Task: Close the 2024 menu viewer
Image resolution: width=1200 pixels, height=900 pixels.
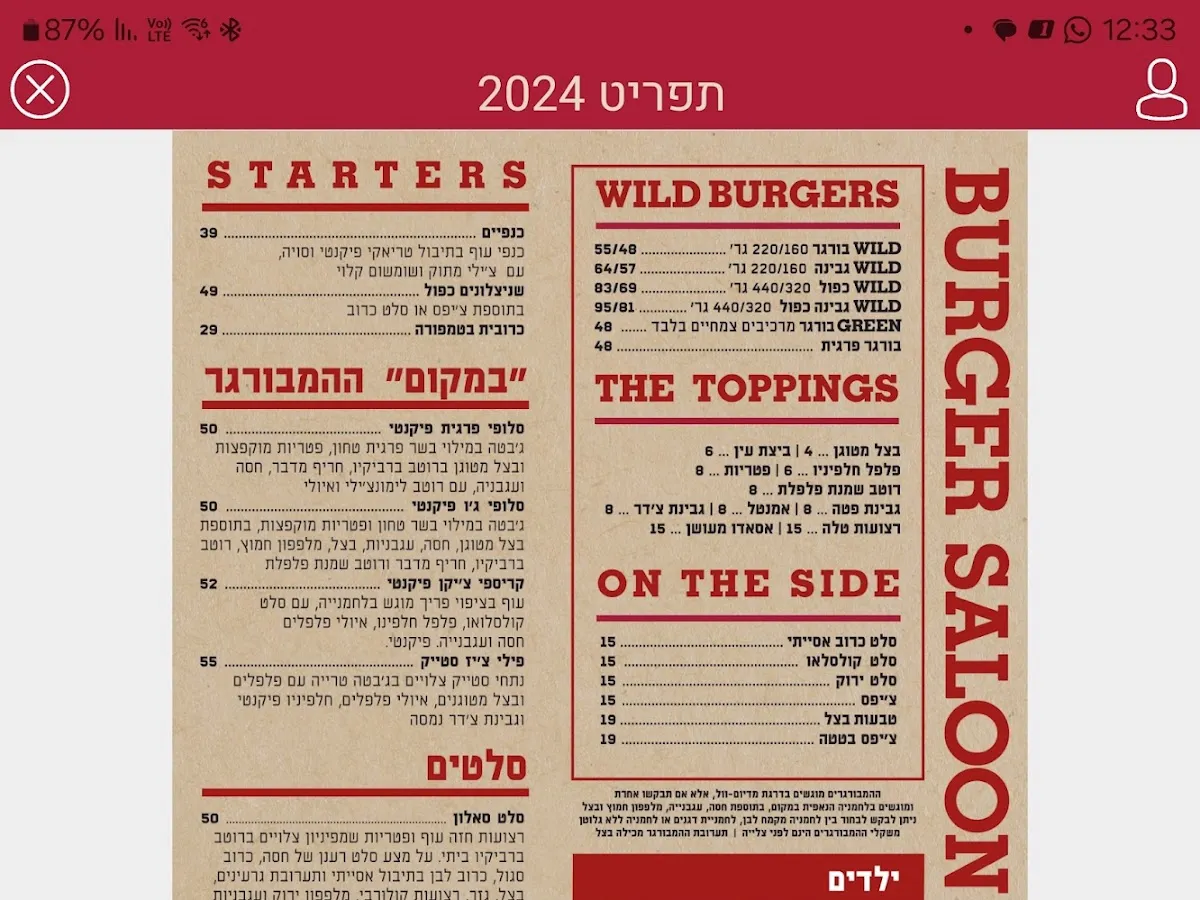Action: point(40,90)
